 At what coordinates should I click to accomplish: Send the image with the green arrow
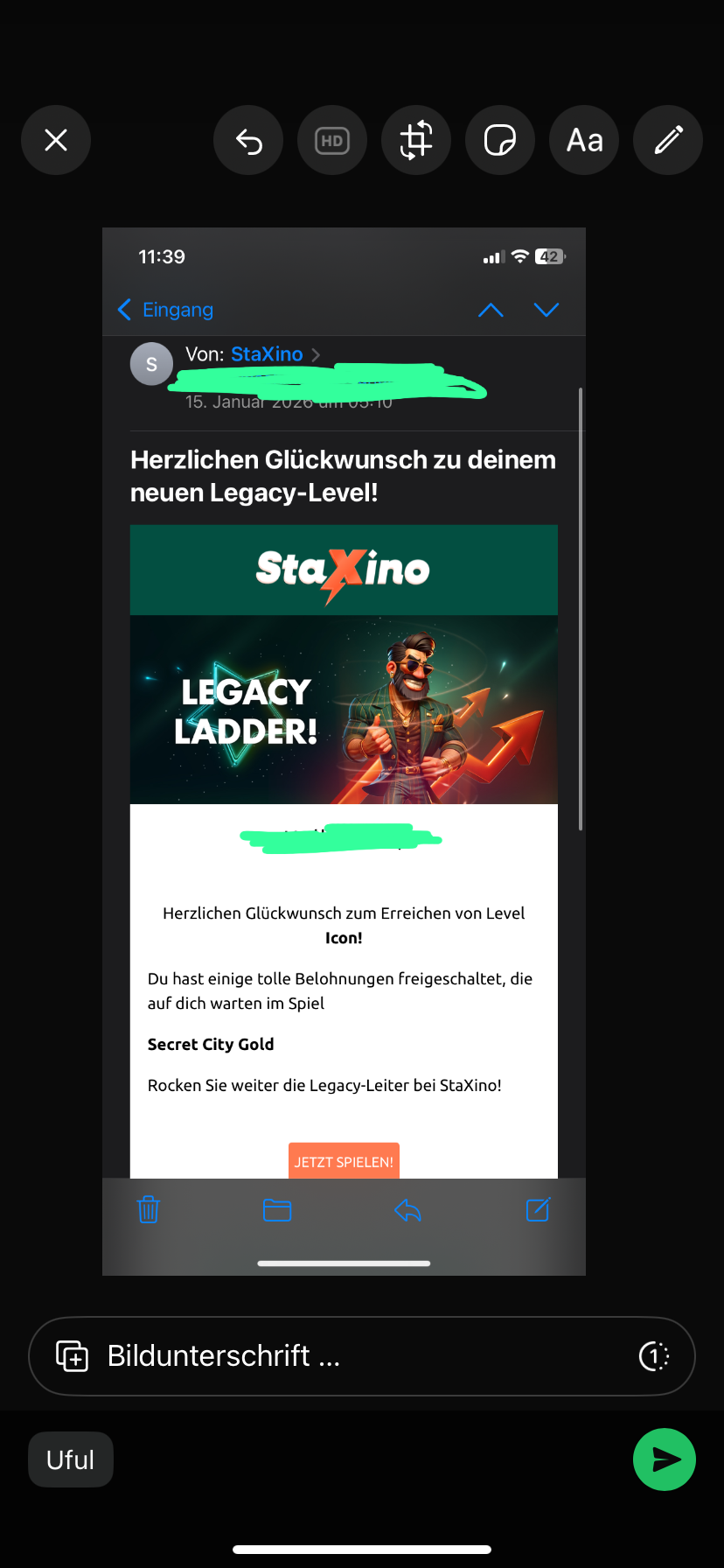point(665,1459)
